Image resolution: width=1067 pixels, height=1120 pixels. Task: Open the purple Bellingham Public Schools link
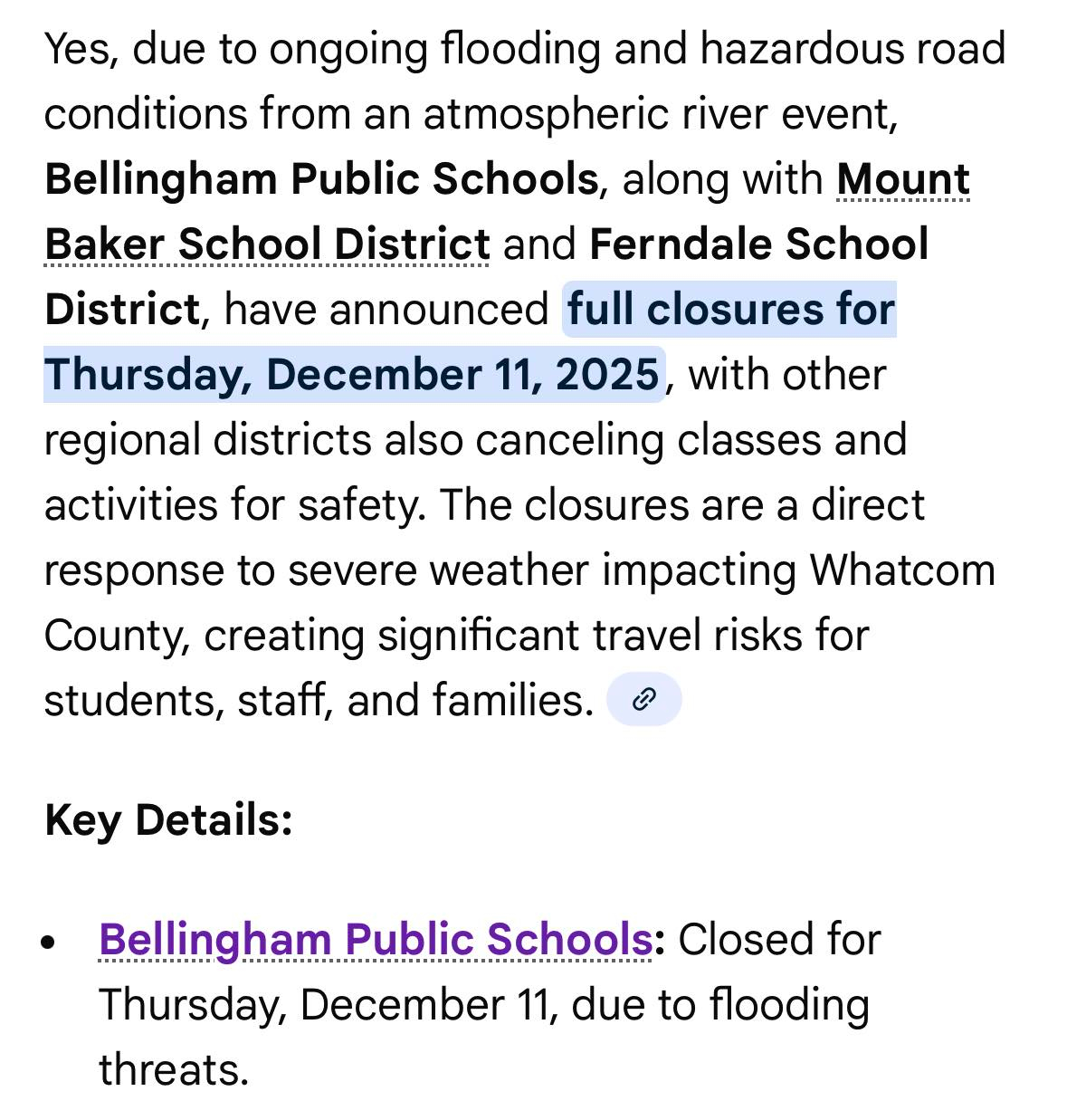[376, 939]
